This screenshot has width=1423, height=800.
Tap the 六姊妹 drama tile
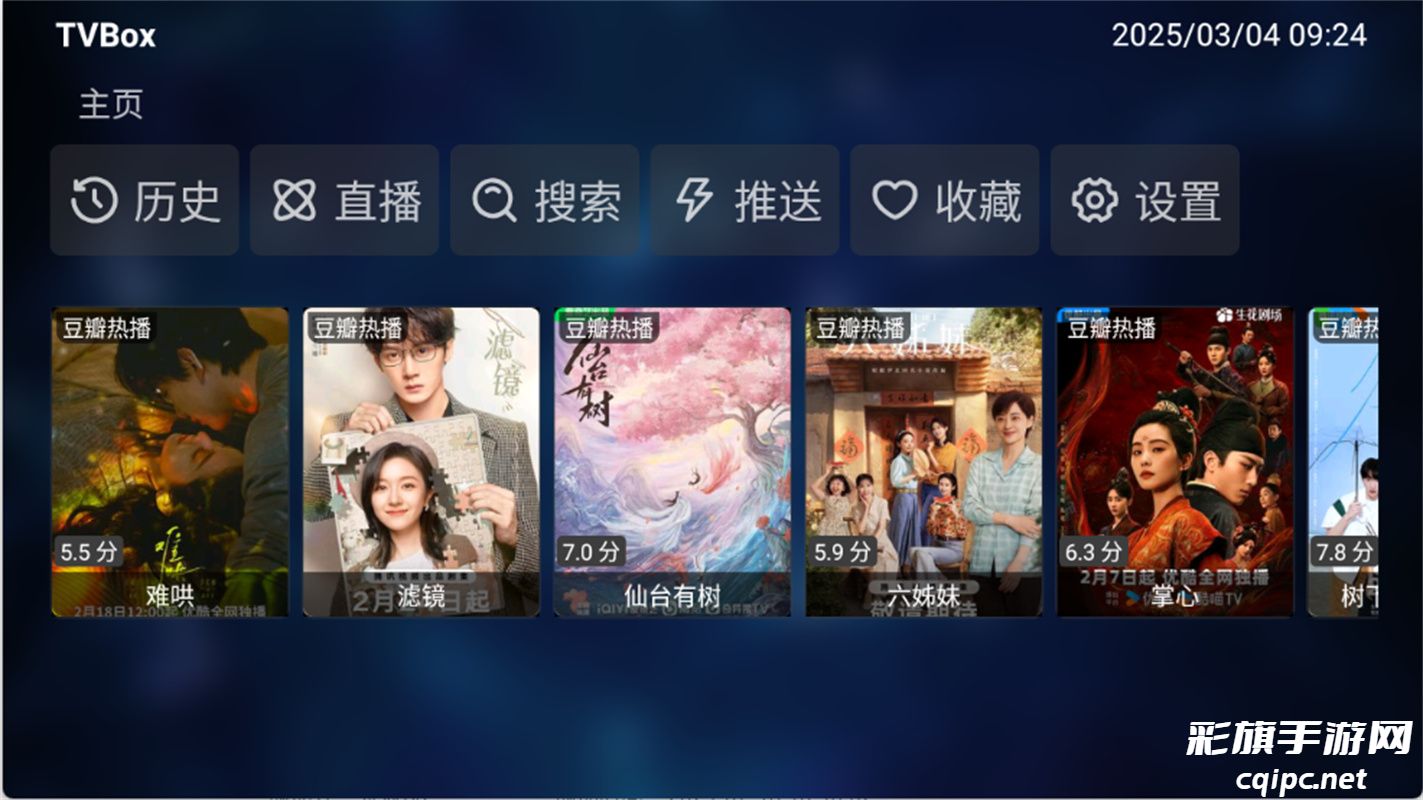pos(924,461)
